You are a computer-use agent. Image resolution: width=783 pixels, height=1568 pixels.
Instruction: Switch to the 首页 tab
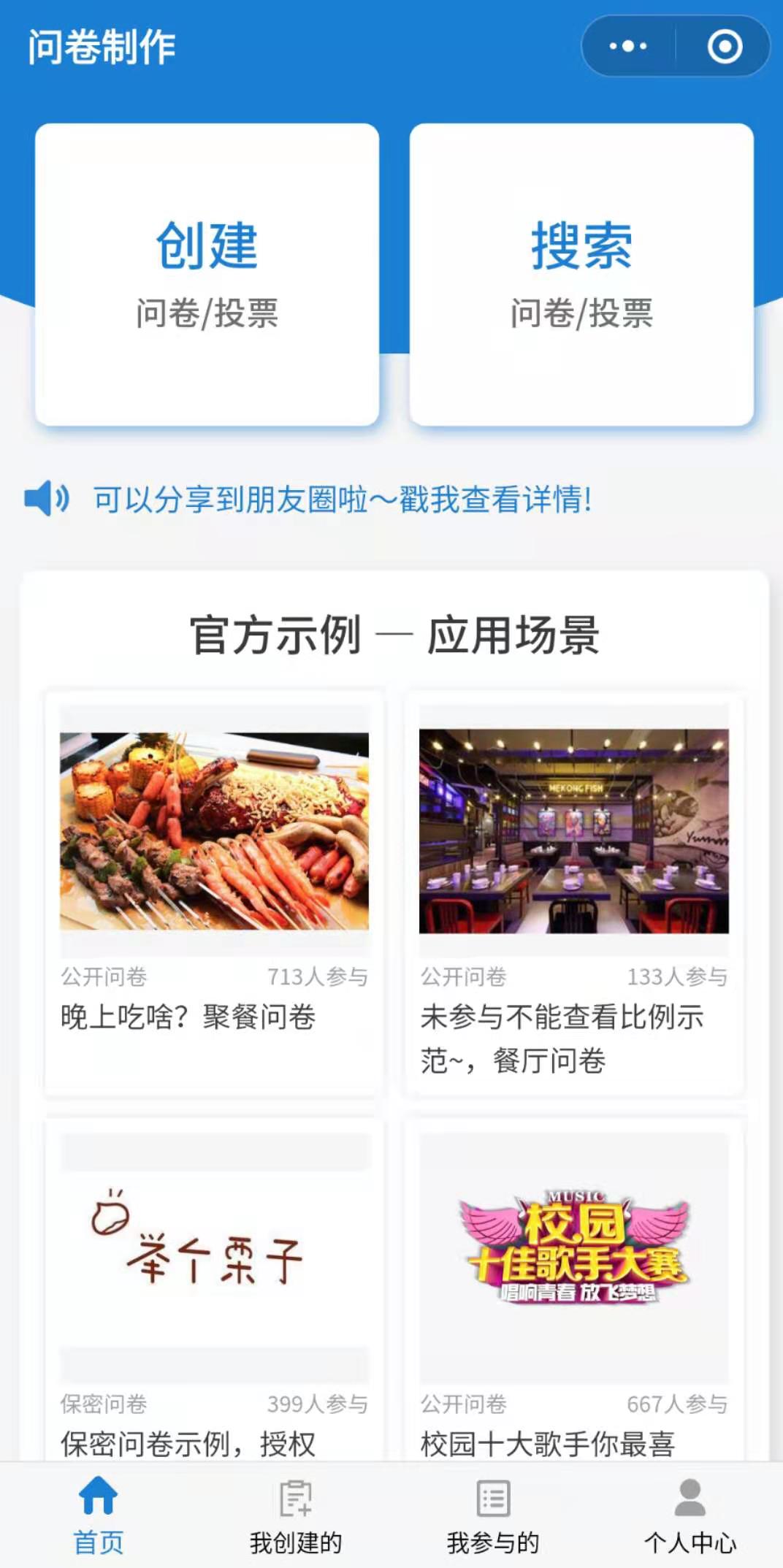click(98, 1515)
